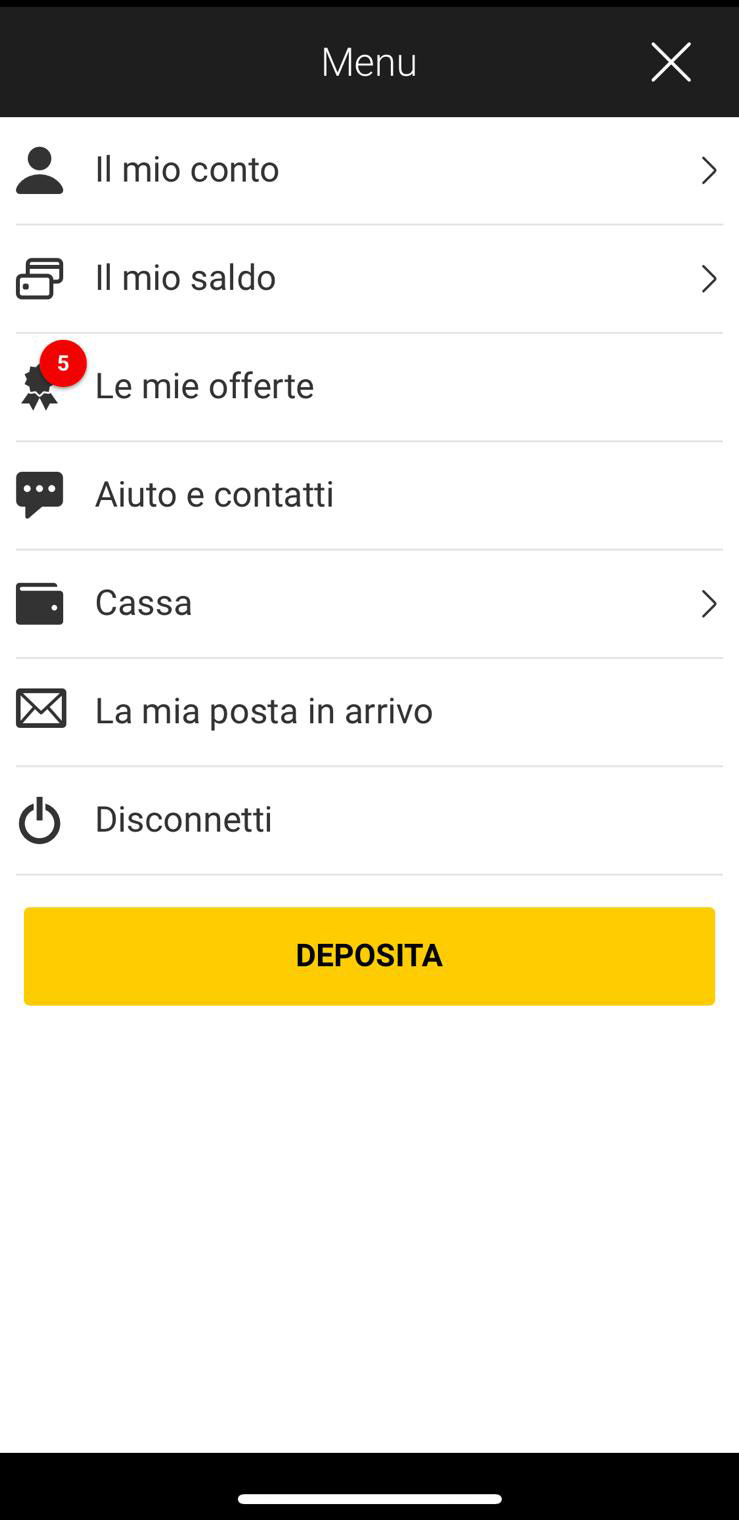The height and width of the screenshot is (1520, 739).
Task: Tap the yellow DEPOSITA button
Action: tap(369, 955)
